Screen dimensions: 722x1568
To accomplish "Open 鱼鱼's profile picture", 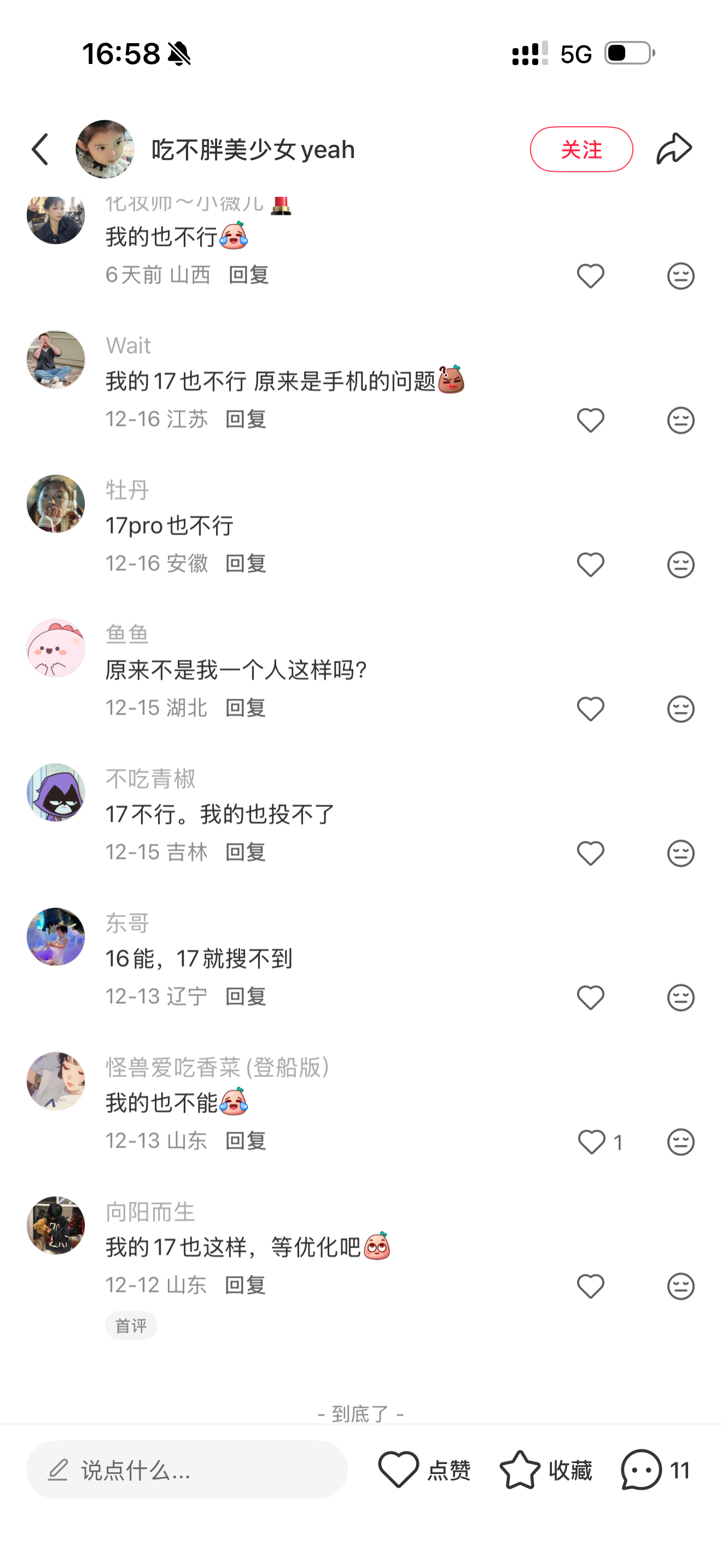I will (x=56, y=648).
